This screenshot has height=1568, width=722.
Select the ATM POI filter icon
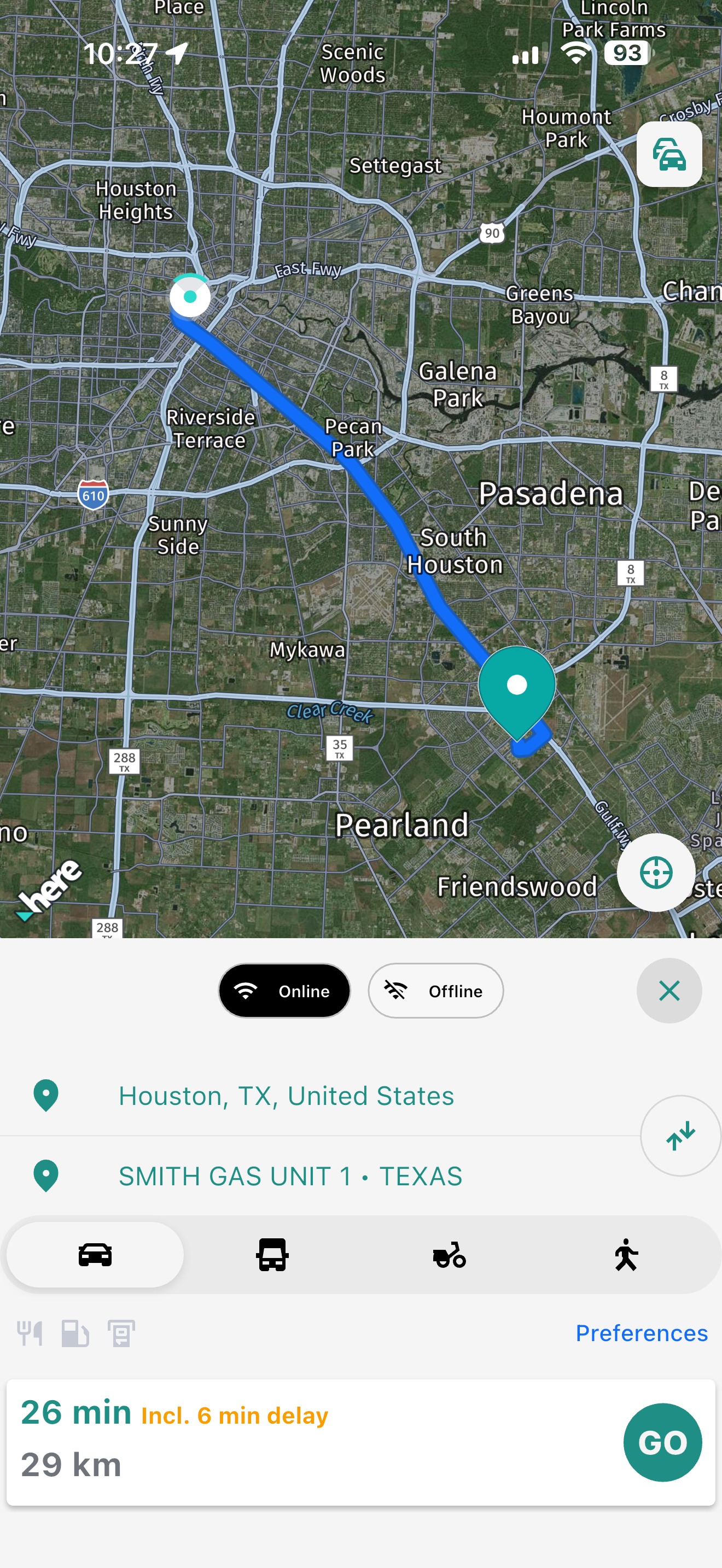[120, 1333]
